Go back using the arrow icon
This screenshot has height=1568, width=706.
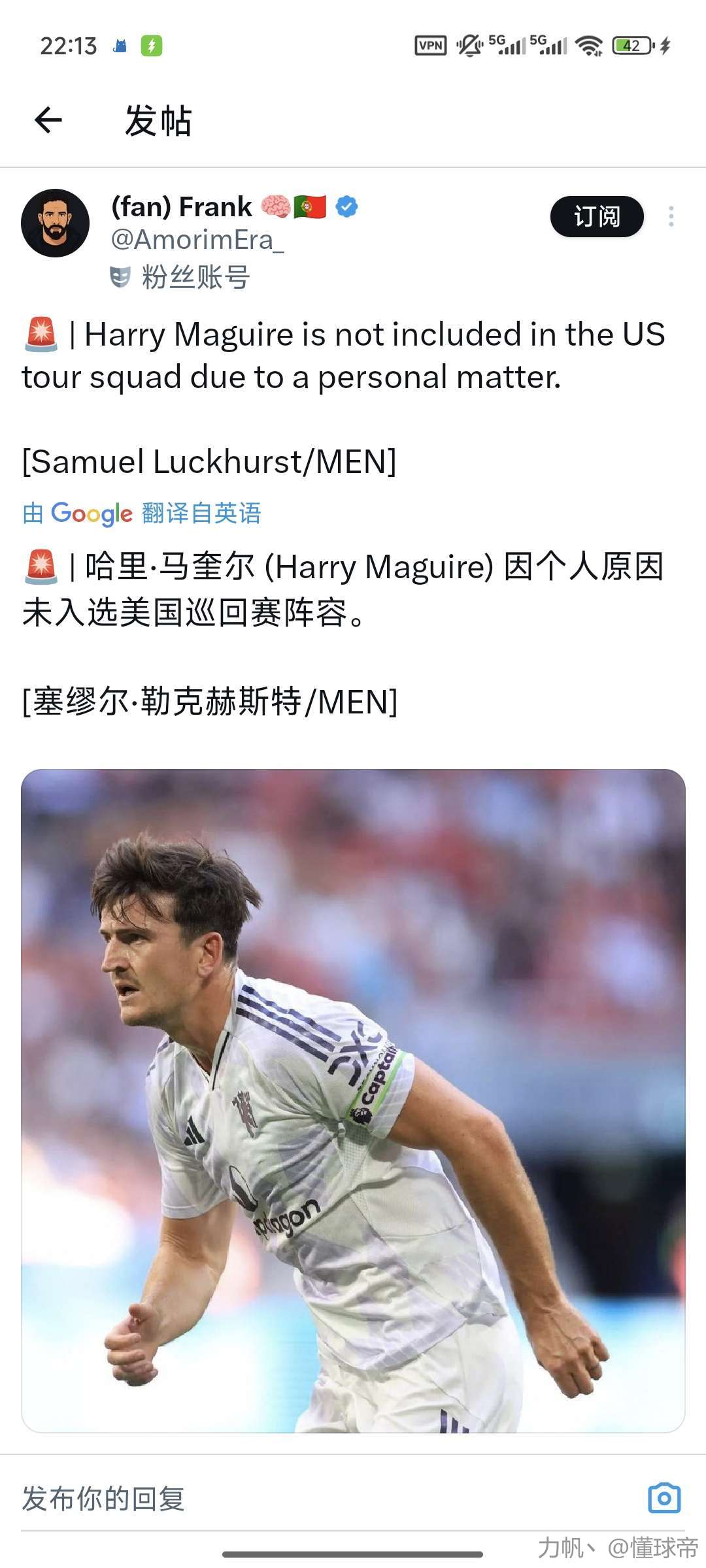click(x=48, y=120)
